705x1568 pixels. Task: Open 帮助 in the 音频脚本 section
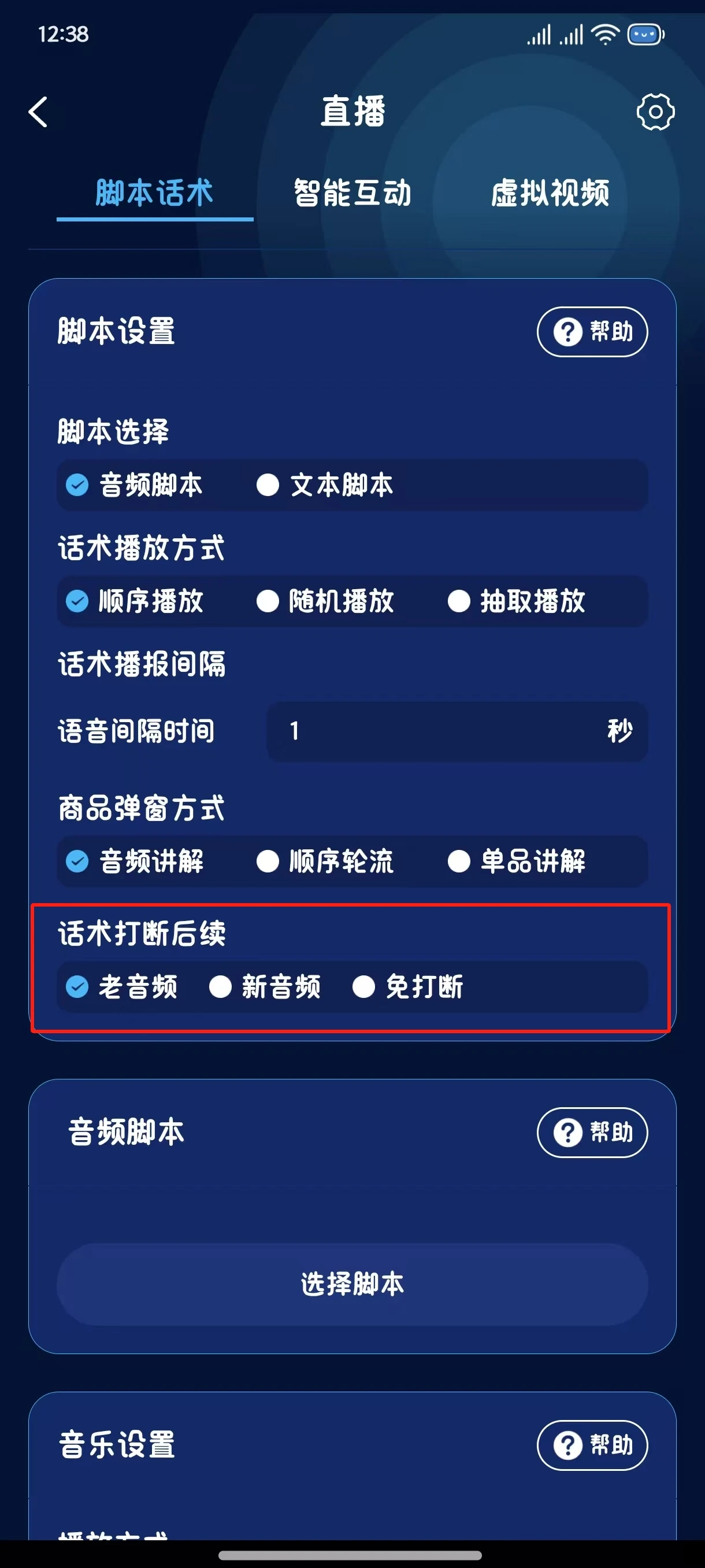[592, 1133]
